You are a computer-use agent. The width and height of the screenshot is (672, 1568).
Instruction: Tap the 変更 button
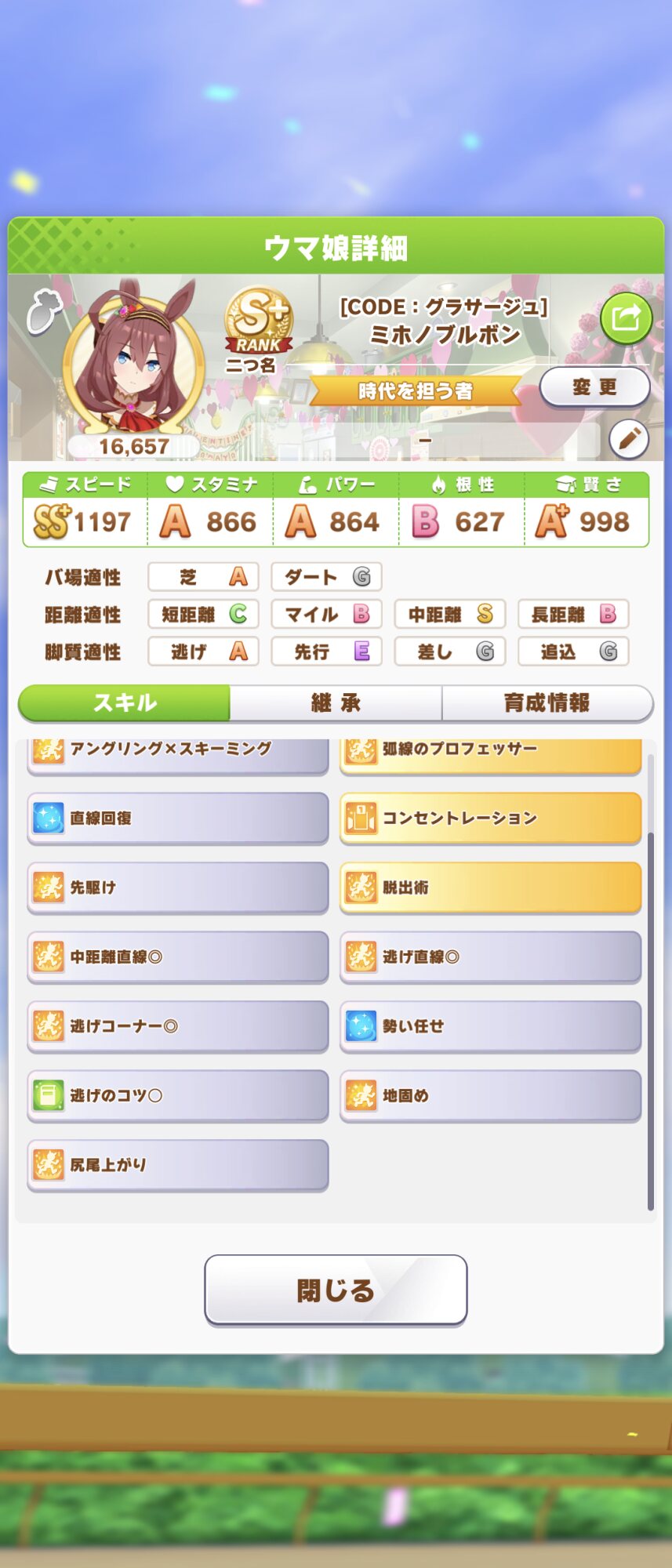(594, 387)
